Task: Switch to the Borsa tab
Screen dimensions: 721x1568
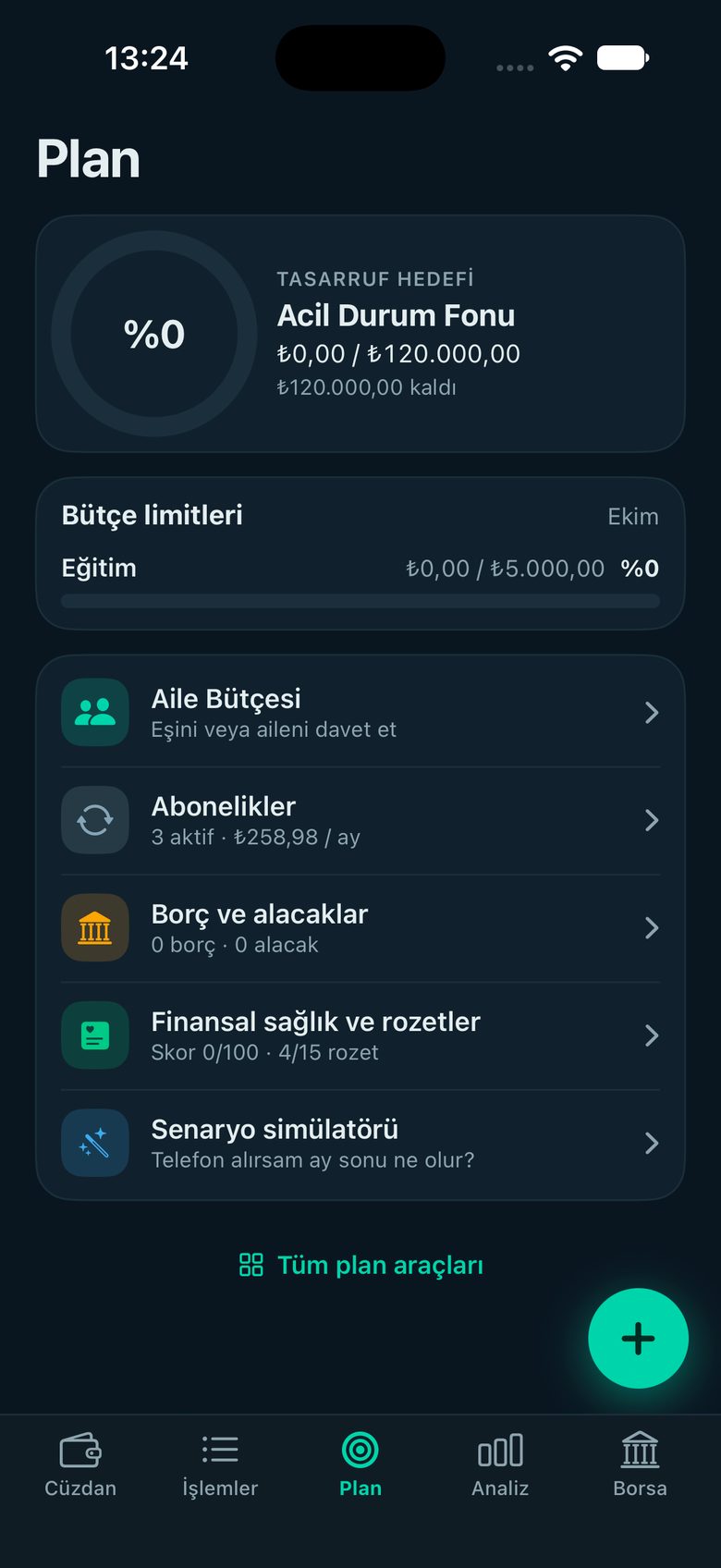Action: [x=640, y=1465]
